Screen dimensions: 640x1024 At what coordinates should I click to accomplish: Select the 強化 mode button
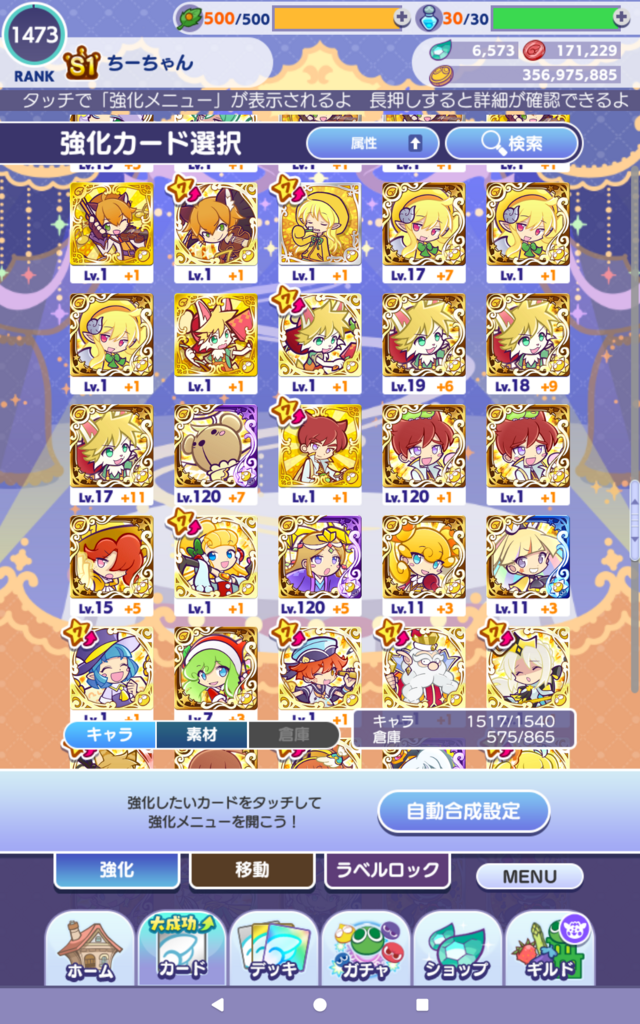click(117, 869)
